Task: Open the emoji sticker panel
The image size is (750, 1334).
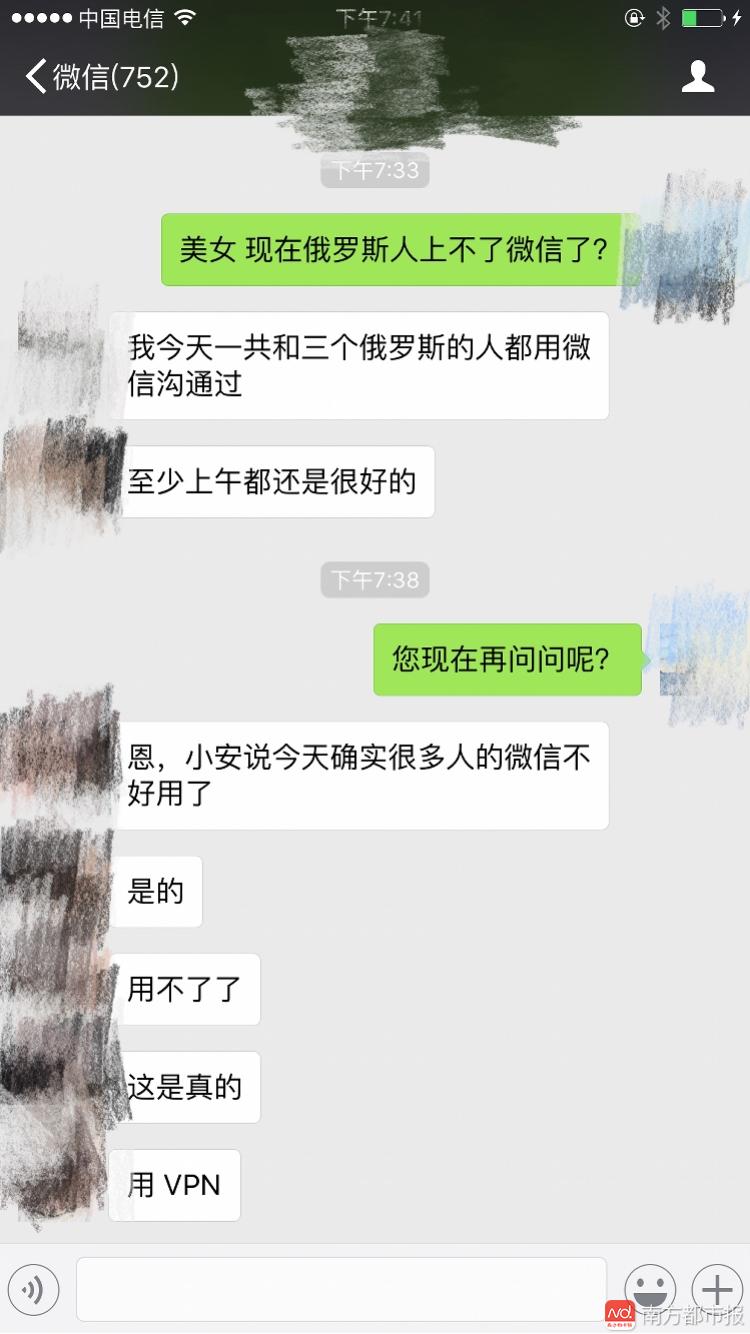Action: click(649, 1287)
